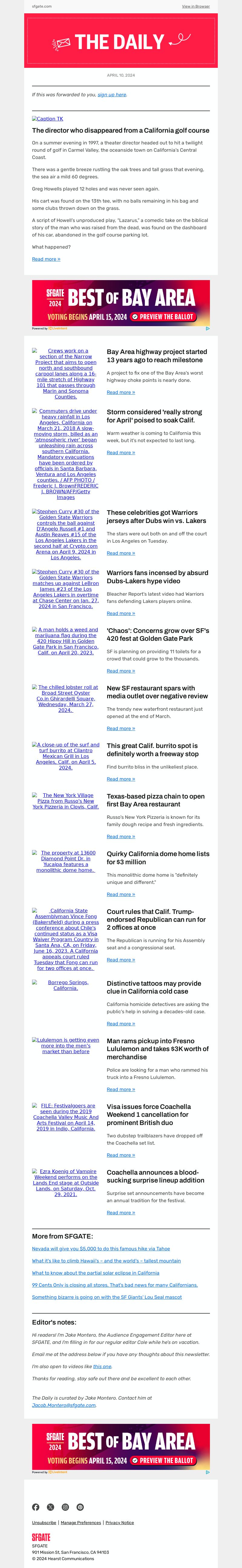The height and width of the screenshot is (1568, 242).
Task: Read more about the SF 420 fest concerns
Action: [121, 671]
